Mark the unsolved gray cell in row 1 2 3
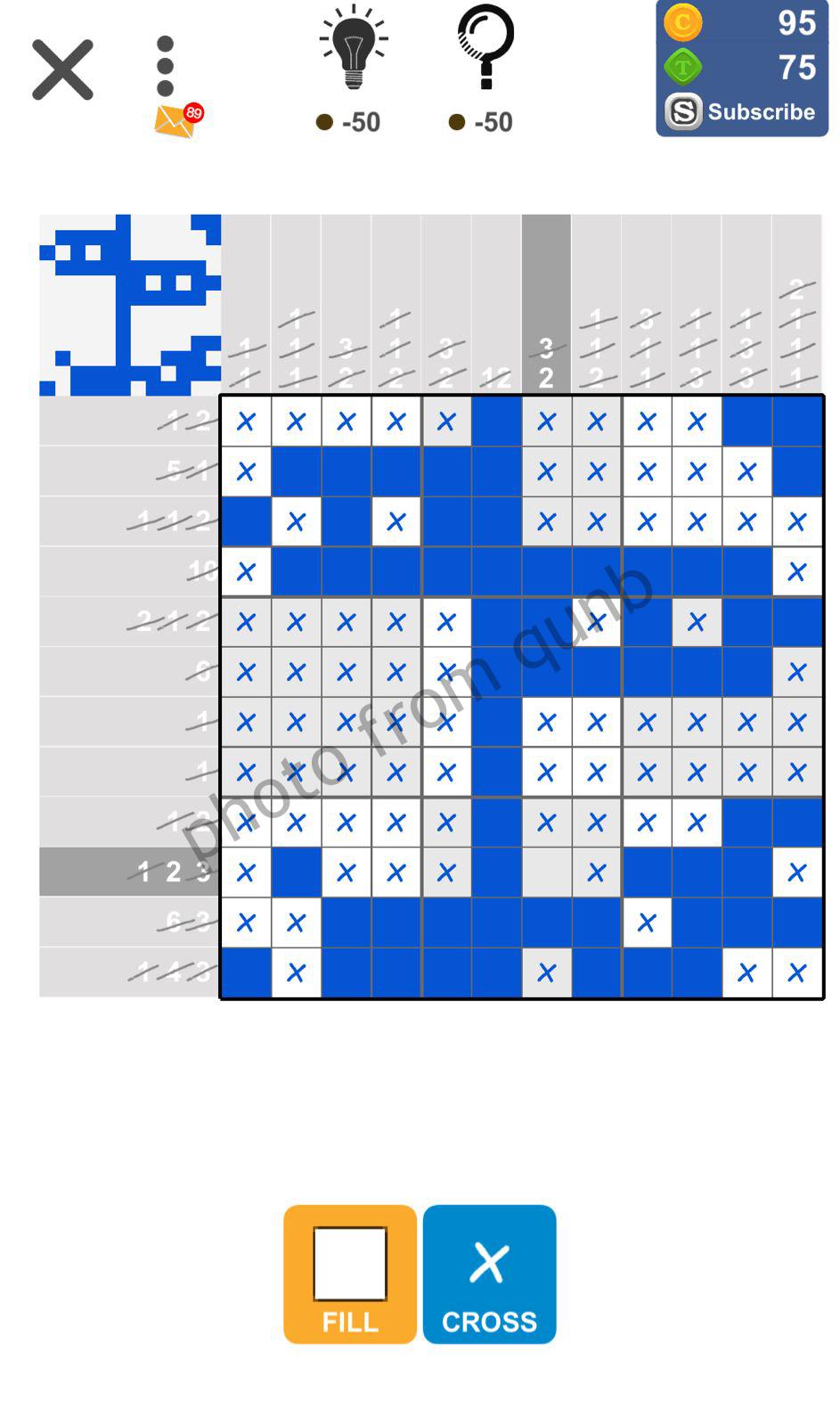The height and width of the screenshot is (1426, 840). point(546,872)
